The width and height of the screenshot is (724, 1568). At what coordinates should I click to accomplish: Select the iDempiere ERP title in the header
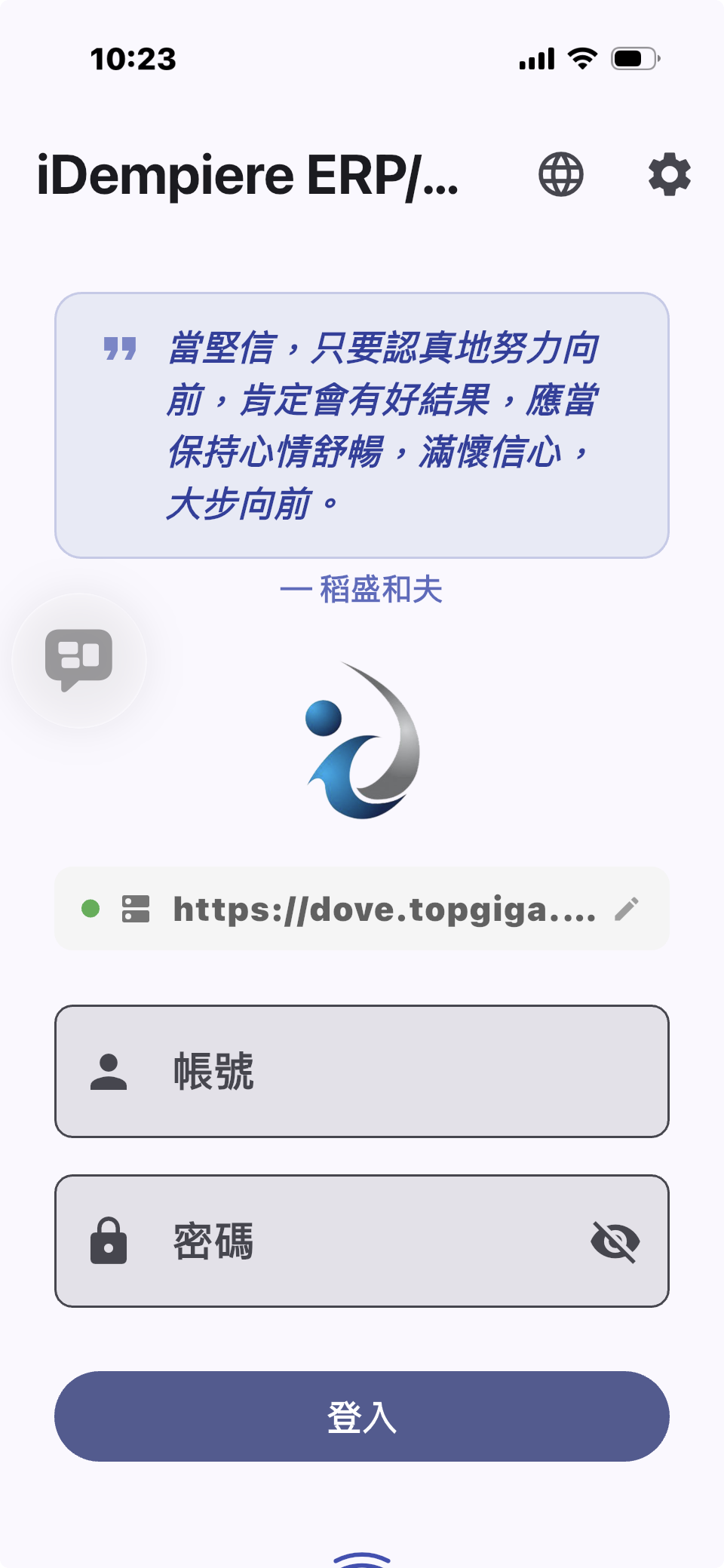(x=249, y=175)
